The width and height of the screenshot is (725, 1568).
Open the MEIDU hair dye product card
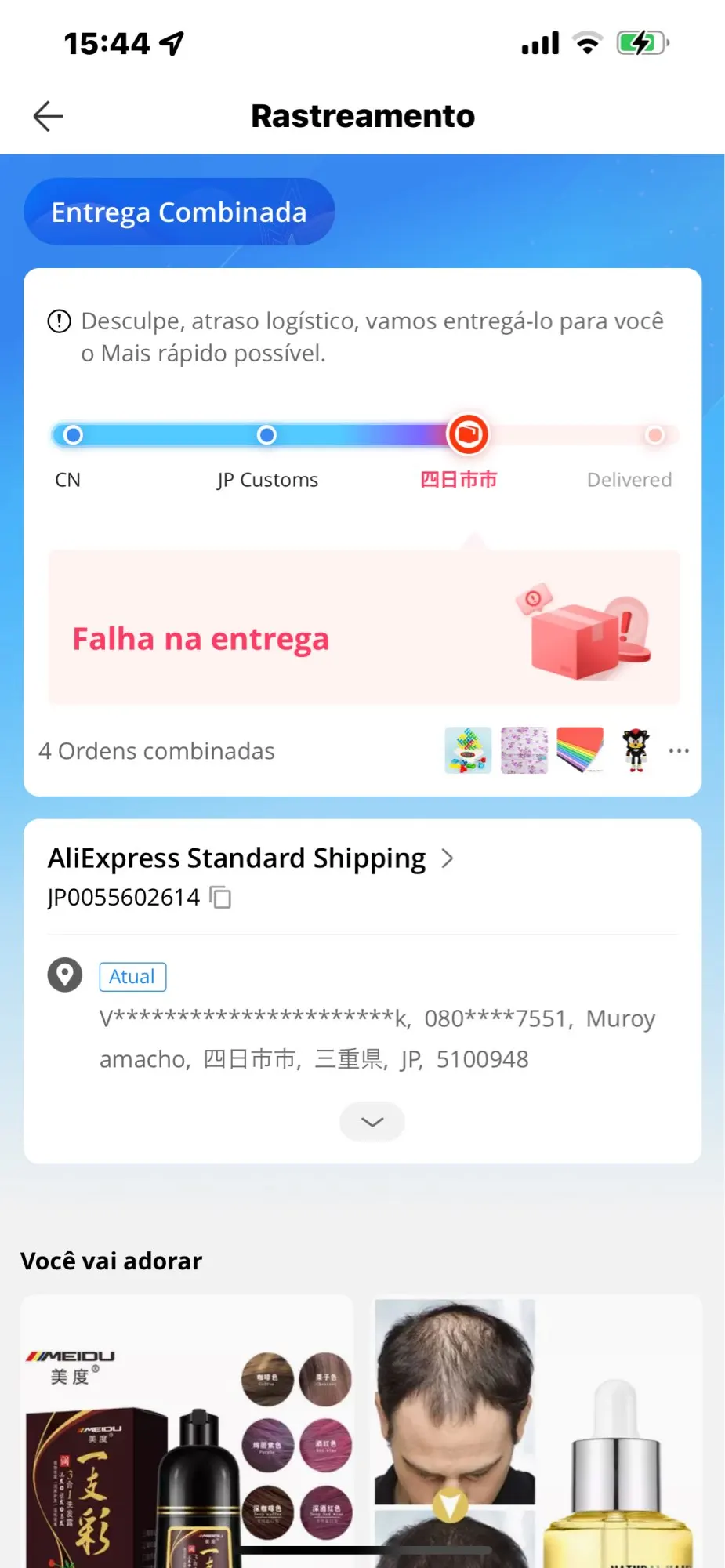click(x=187, y=1435)
